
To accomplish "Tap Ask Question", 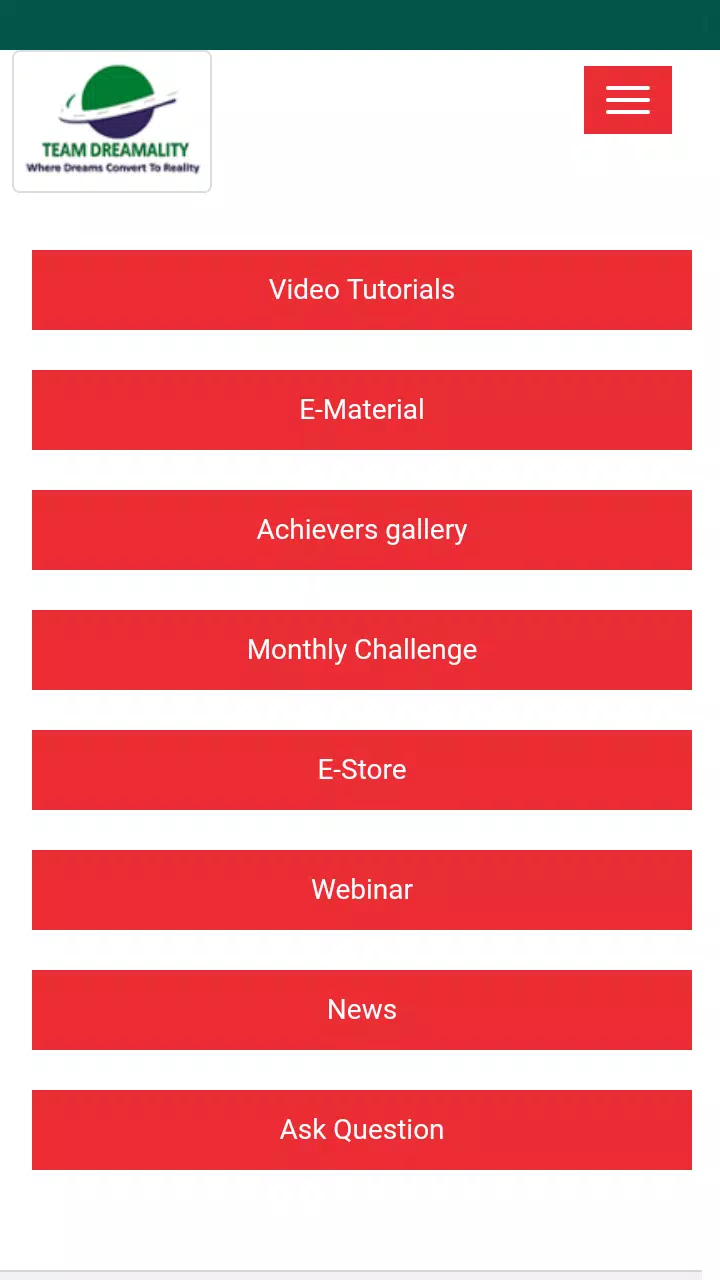I will (x=362, y=1130).
